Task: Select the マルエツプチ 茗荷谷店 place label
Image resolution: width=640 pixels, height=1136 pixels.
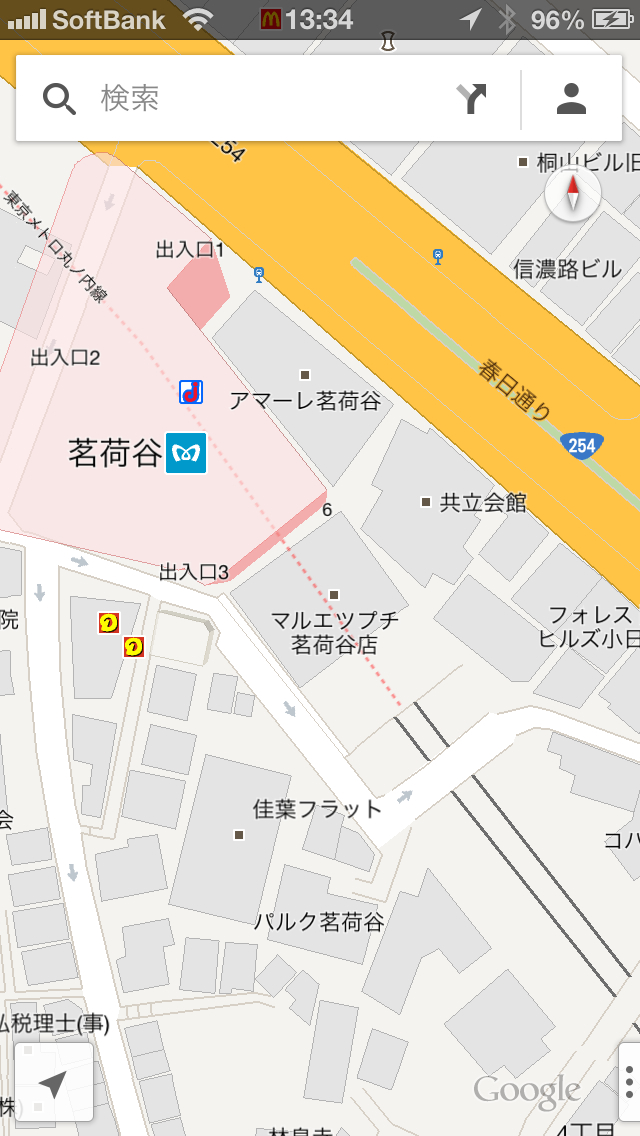Action: [335, 632]
